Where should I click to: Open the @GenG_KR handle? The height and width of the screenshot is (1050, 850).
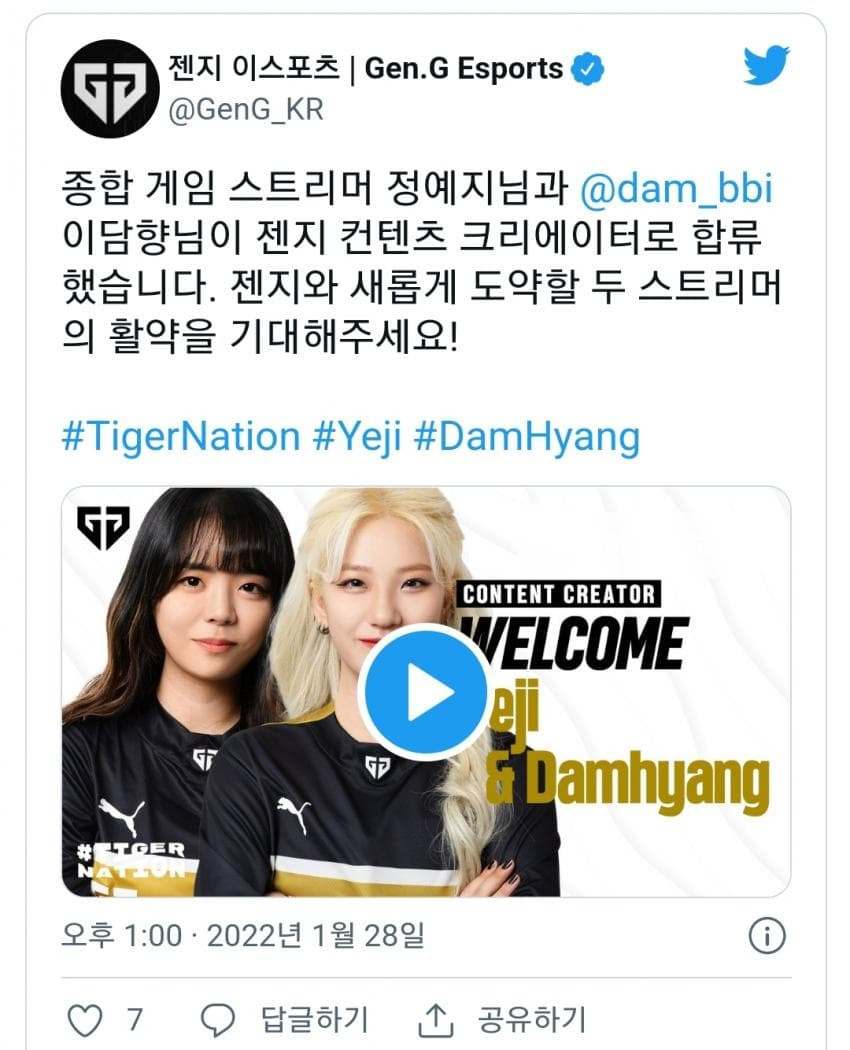coord(245,109)
